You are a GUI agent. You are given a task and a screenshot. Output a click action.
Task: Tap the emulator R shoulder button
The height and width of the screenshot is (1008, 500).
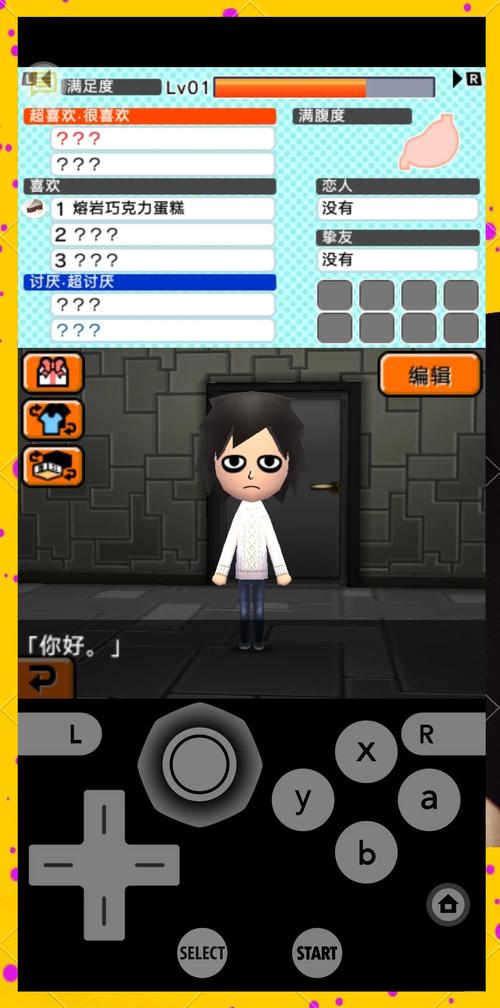click(x=443, y=734)
